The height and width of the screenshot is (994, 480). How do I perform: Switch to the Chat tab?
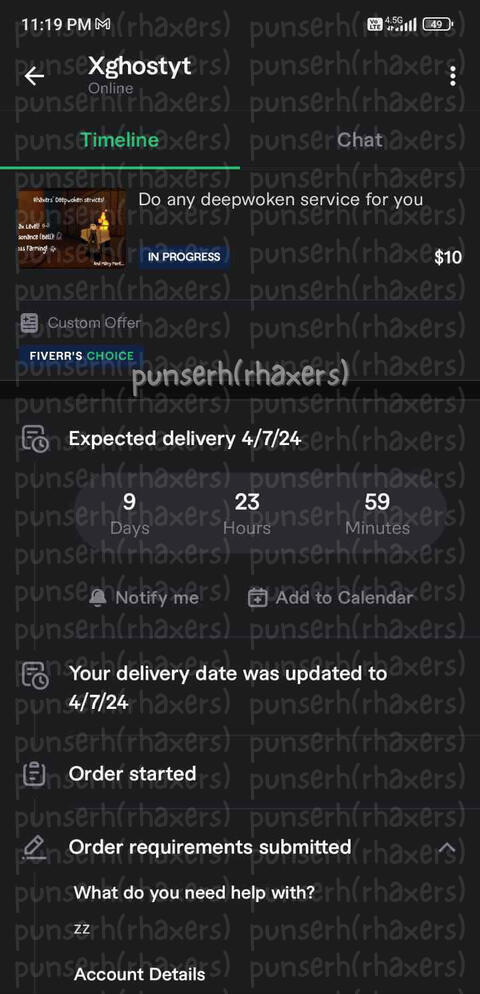coord(360,139)
